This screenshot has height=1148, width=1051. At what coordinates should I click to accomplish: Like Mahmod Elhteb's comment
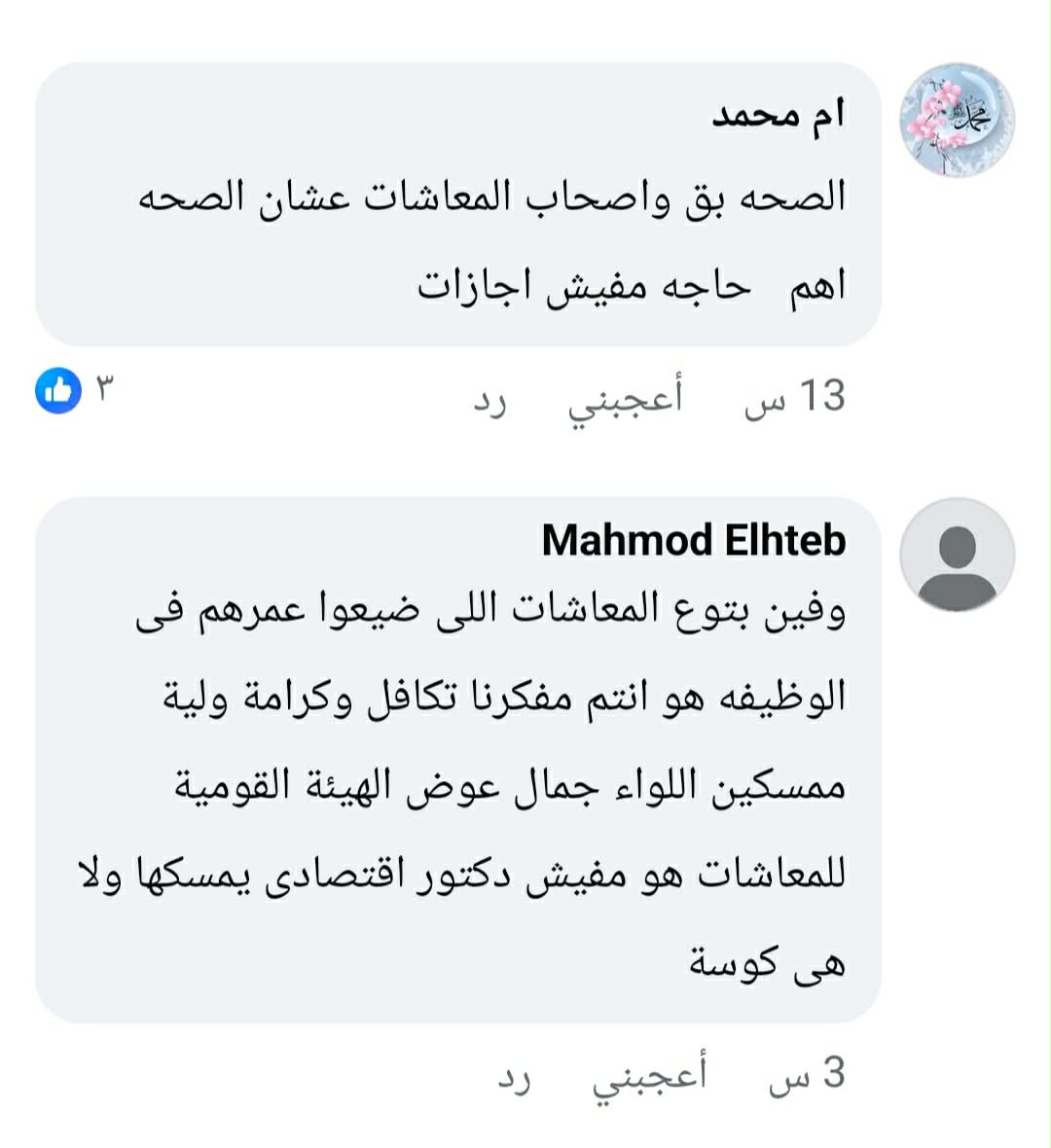tap(650, 1077)
